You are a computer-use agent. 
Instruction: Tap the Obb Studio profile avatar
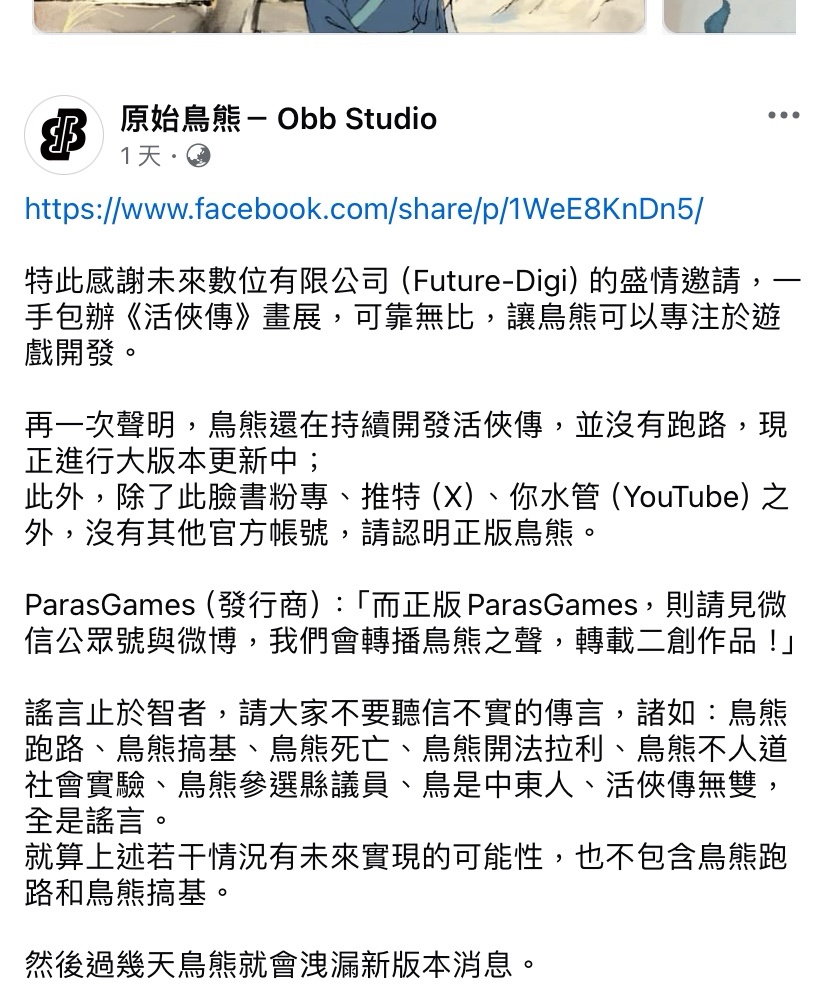(x=64, y=135)
